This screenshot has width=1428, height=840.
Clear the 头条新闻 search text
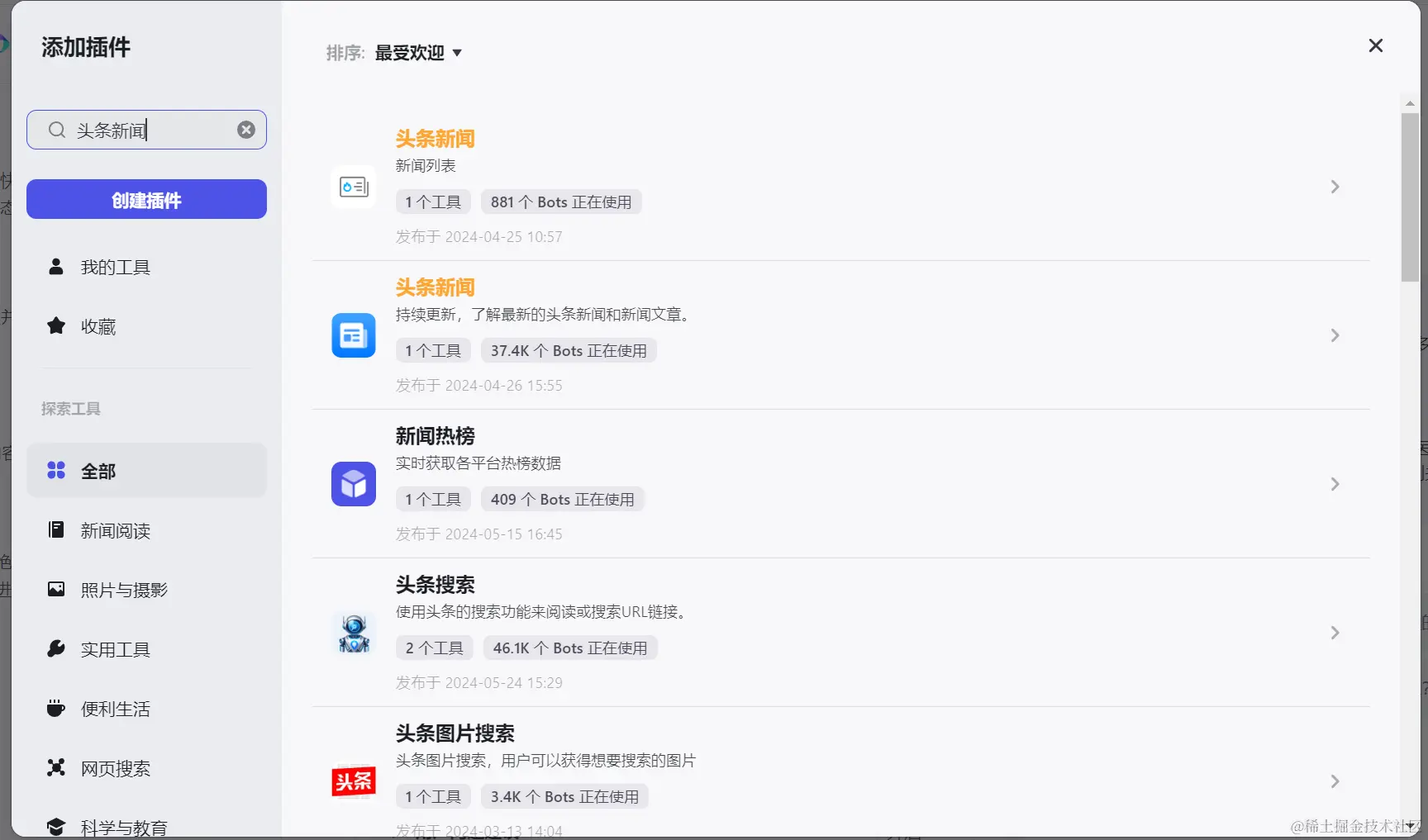pyautogui.click(x=246, y=130)
